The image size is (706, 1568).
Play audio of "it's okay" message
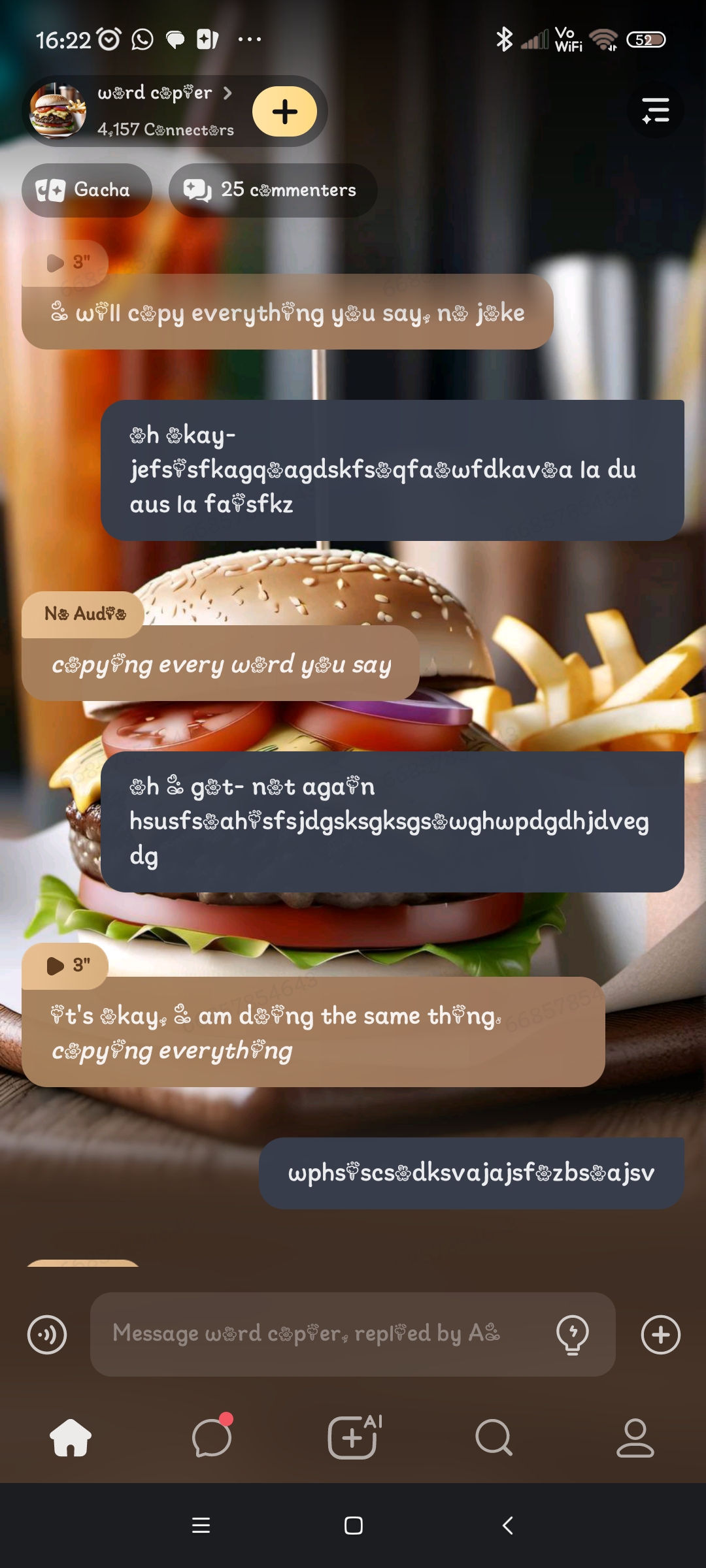(x=65, y=966)
